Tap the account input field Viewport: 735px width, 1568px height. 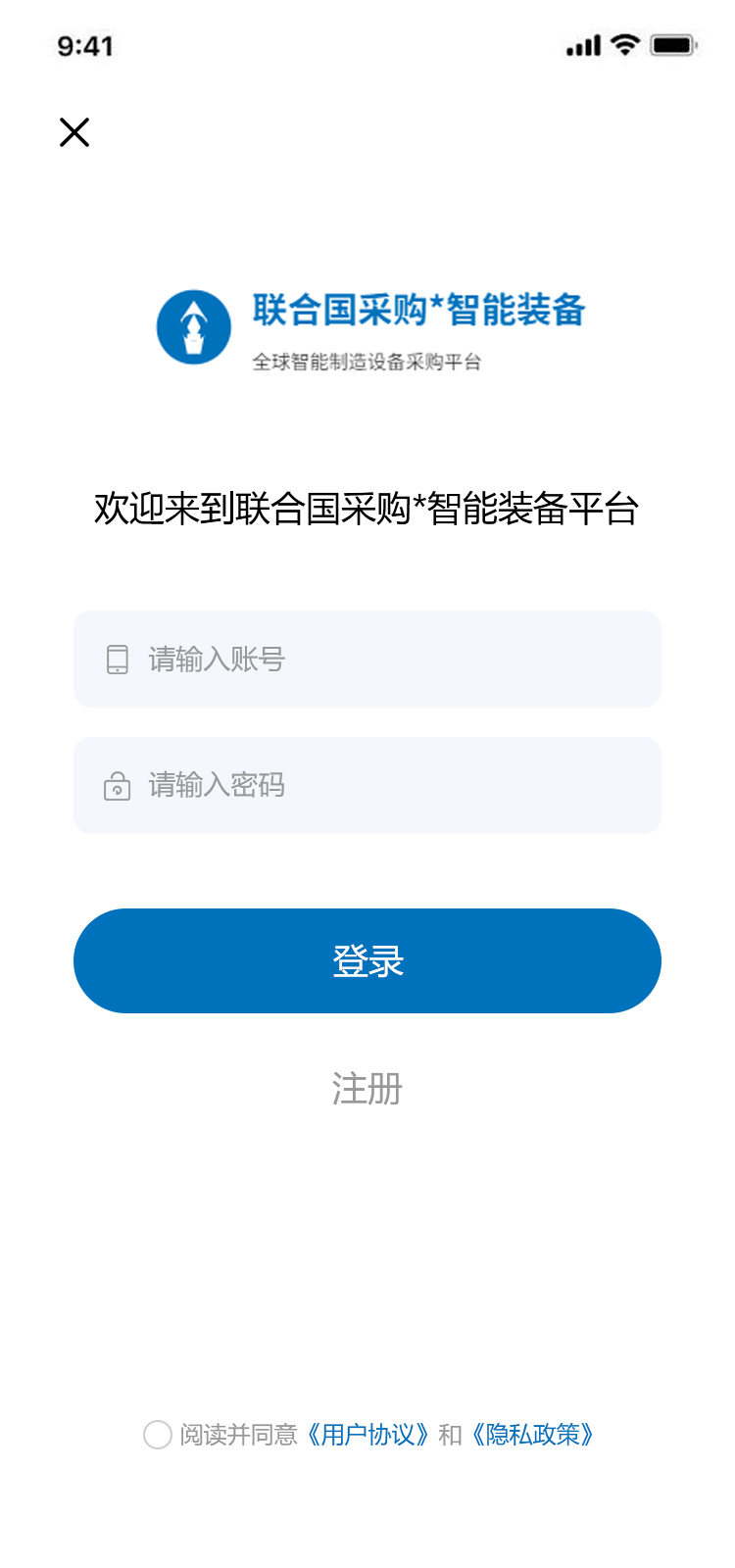[x=367, y=660]
